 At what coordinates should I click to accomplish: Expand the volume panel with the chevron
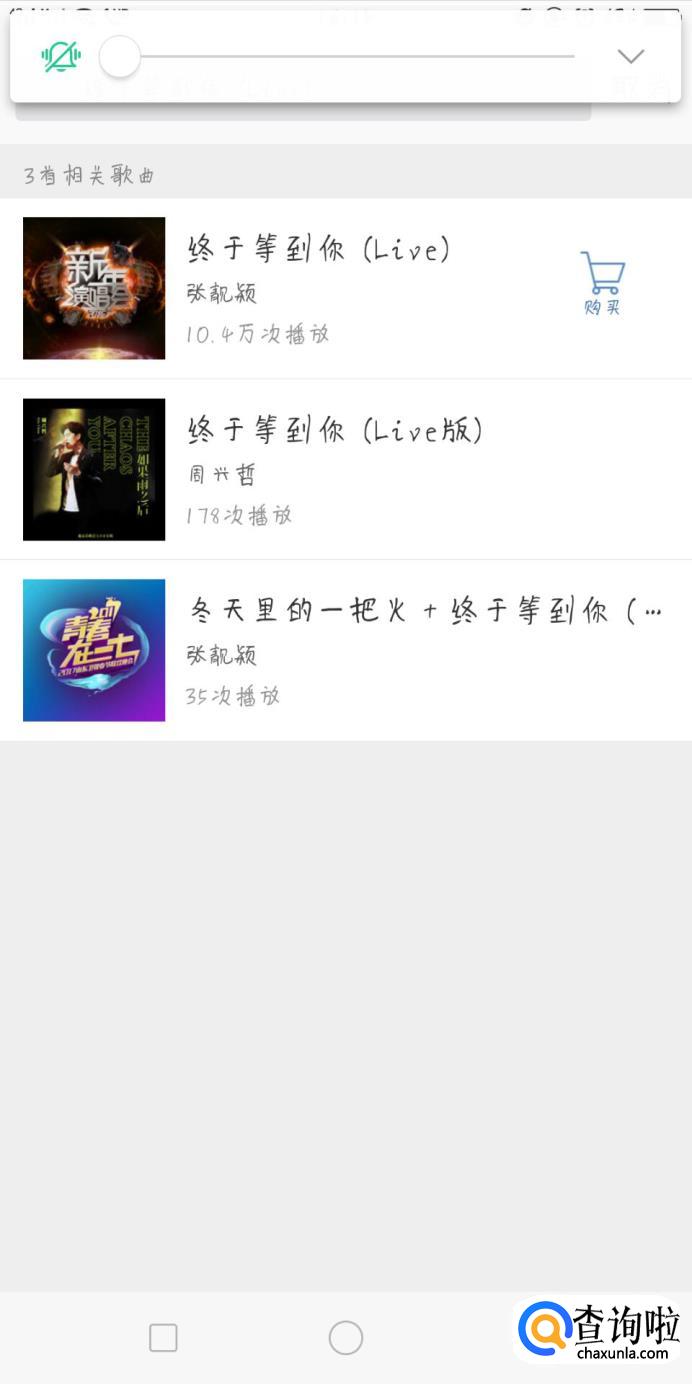coord(630,56)
